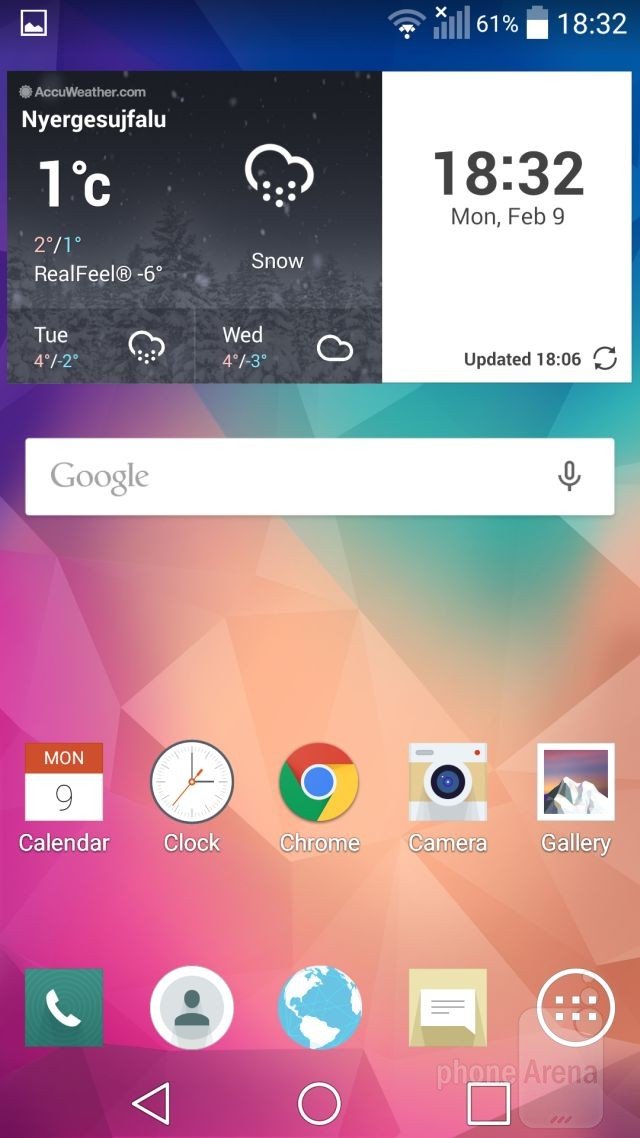Image resolution: width=640 pixels, height=1138 pixels.
Task: Refresh the weather widget
Action: tap(604, 358)
